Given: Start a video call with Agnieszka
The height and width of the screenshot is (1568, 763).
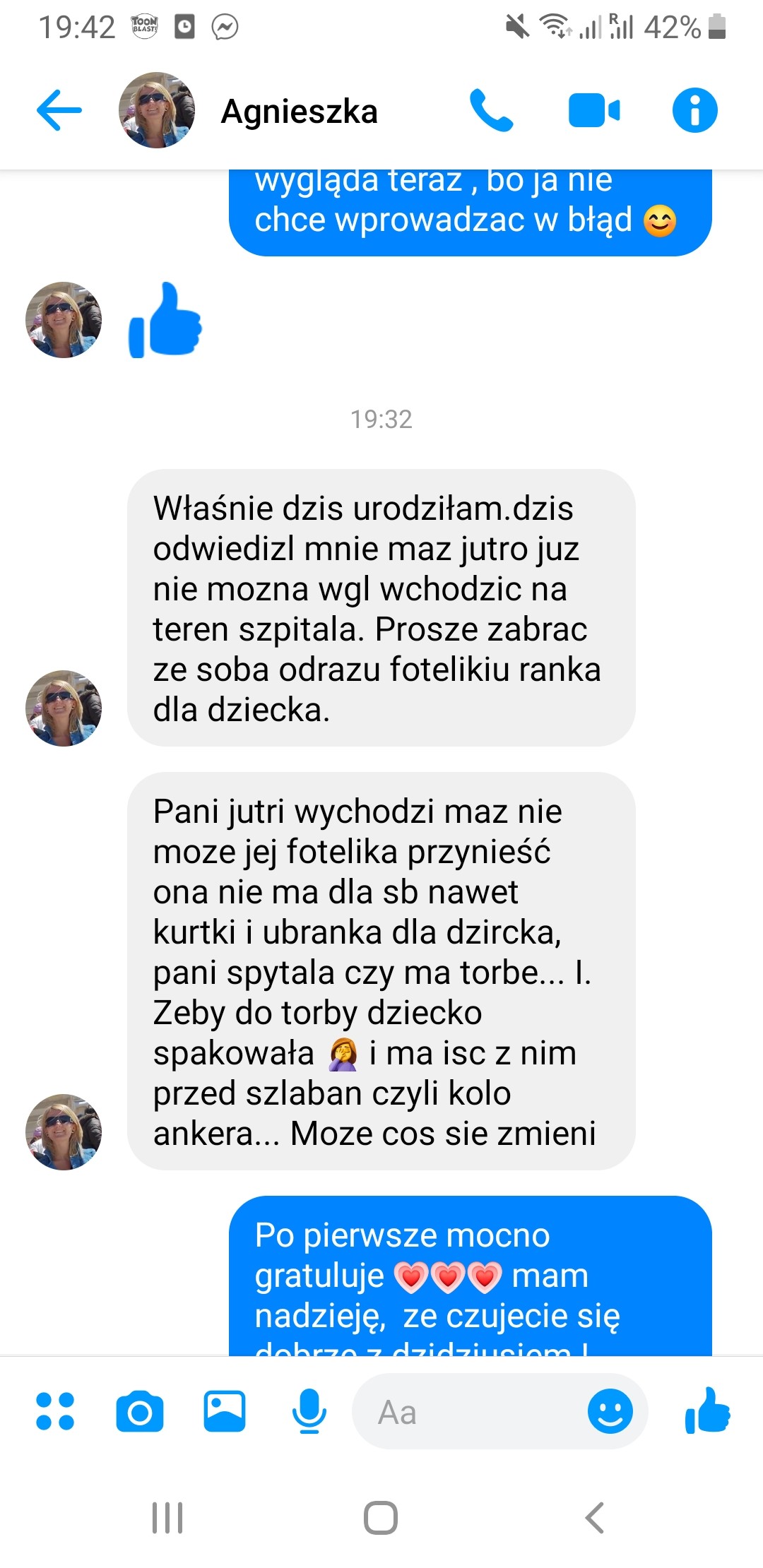Looking at the screenshot, I should (x=593, y=110).
